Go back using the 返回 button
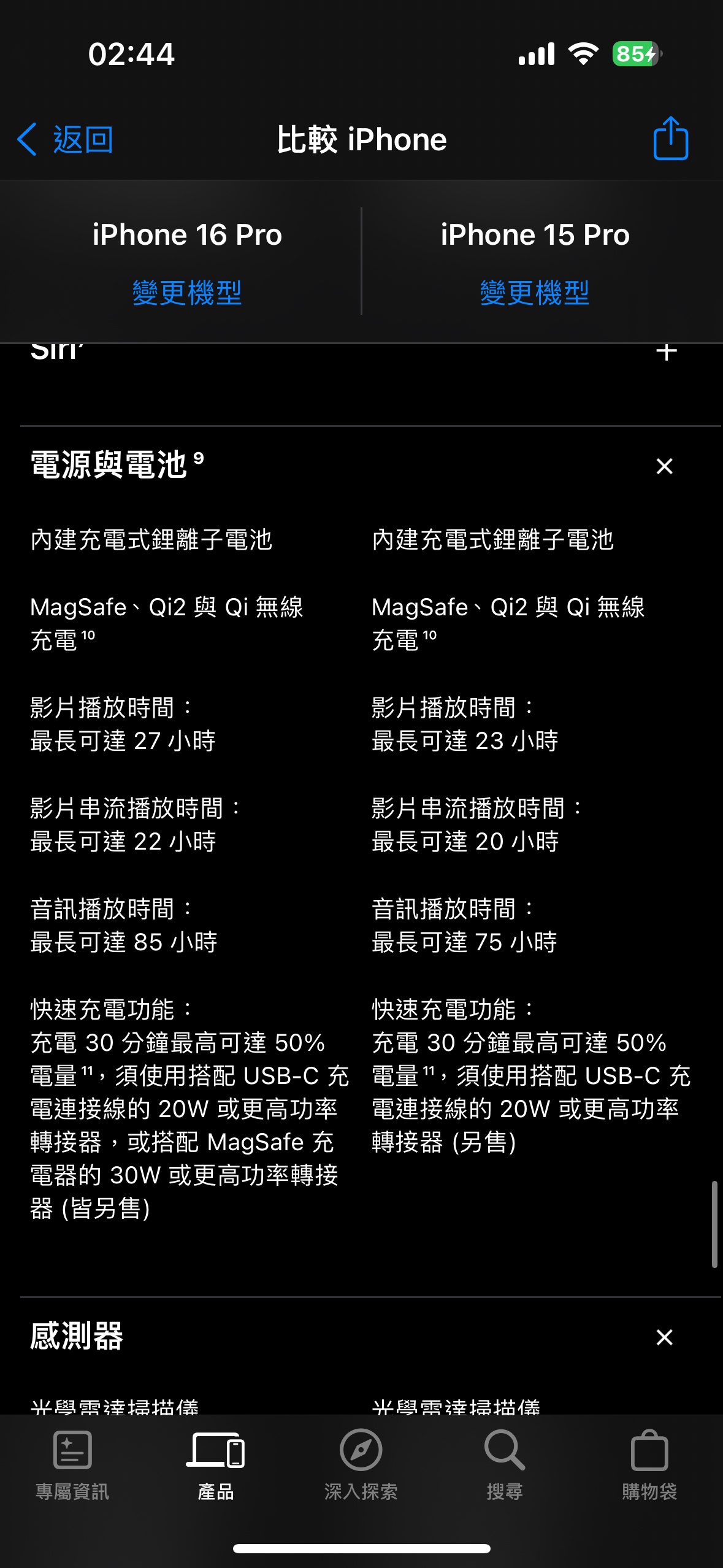Viewport: 723px width, 1568px height. (65, 139)
